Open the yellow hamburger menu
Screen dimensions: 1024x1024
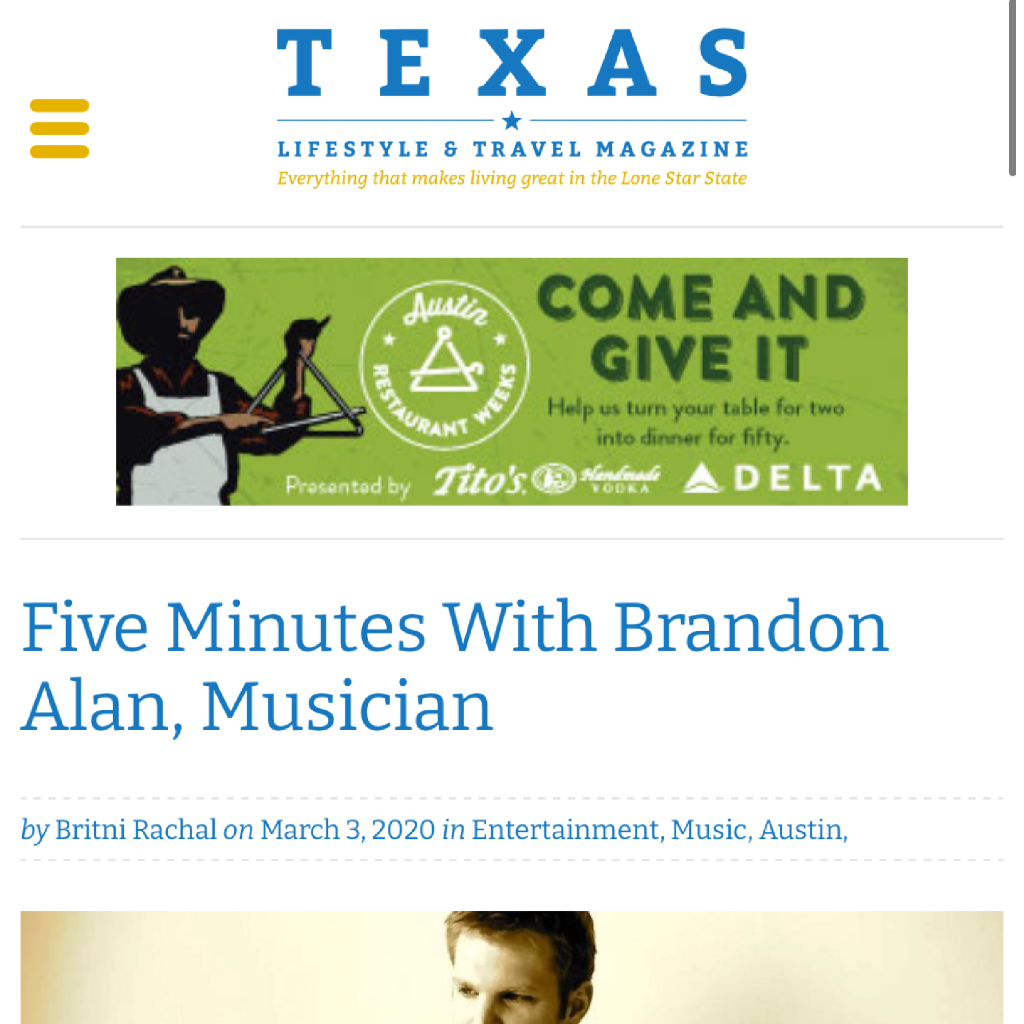[x=59, y=129]
